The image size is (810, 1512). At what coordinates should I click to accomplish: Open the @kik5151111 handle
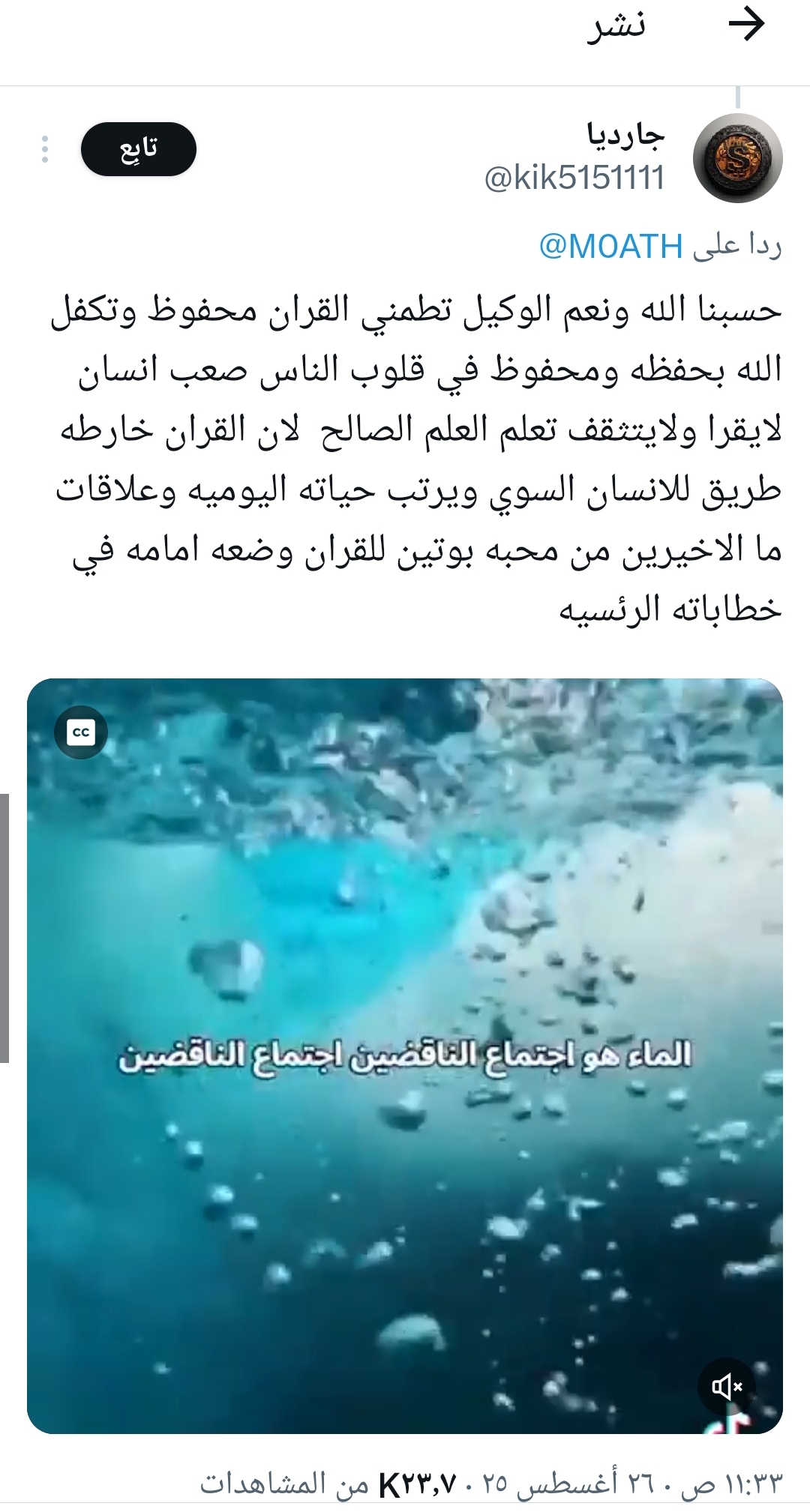click(x=575, y=178)
